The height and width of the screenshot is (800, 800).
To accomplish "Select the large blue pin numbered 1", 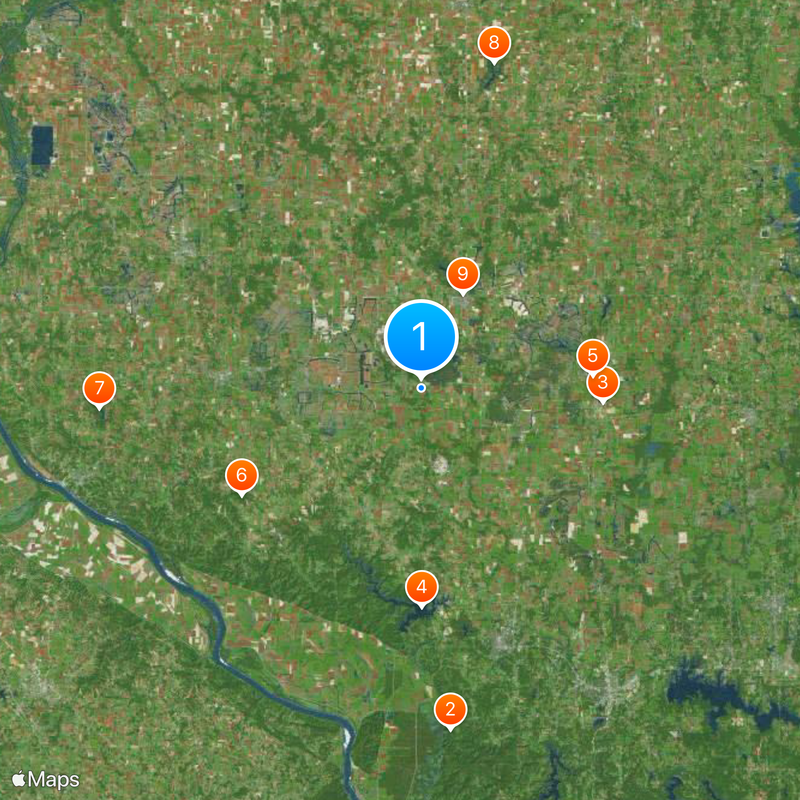I will point(421,337).
